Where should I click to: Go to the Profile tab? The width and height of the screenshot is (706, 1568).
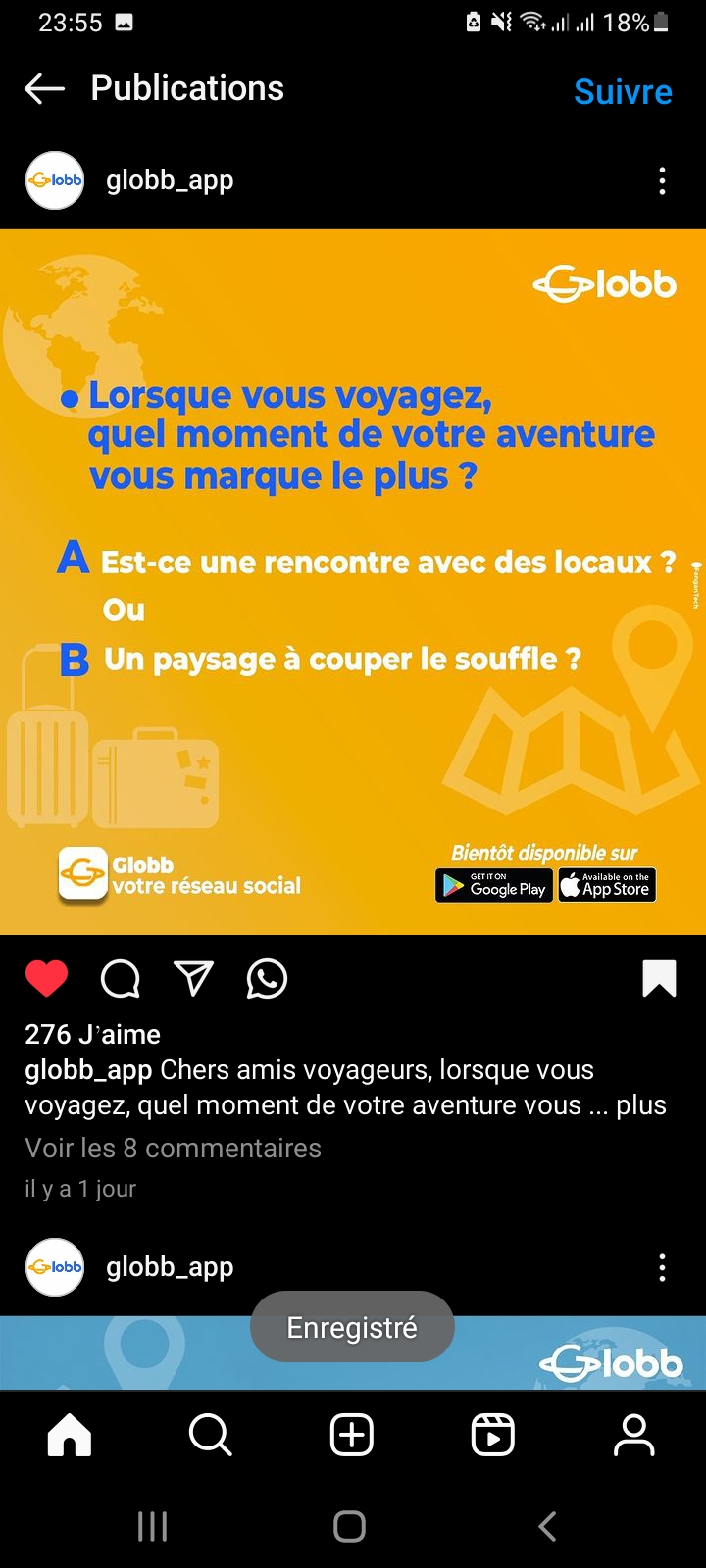coord(634,1436)
